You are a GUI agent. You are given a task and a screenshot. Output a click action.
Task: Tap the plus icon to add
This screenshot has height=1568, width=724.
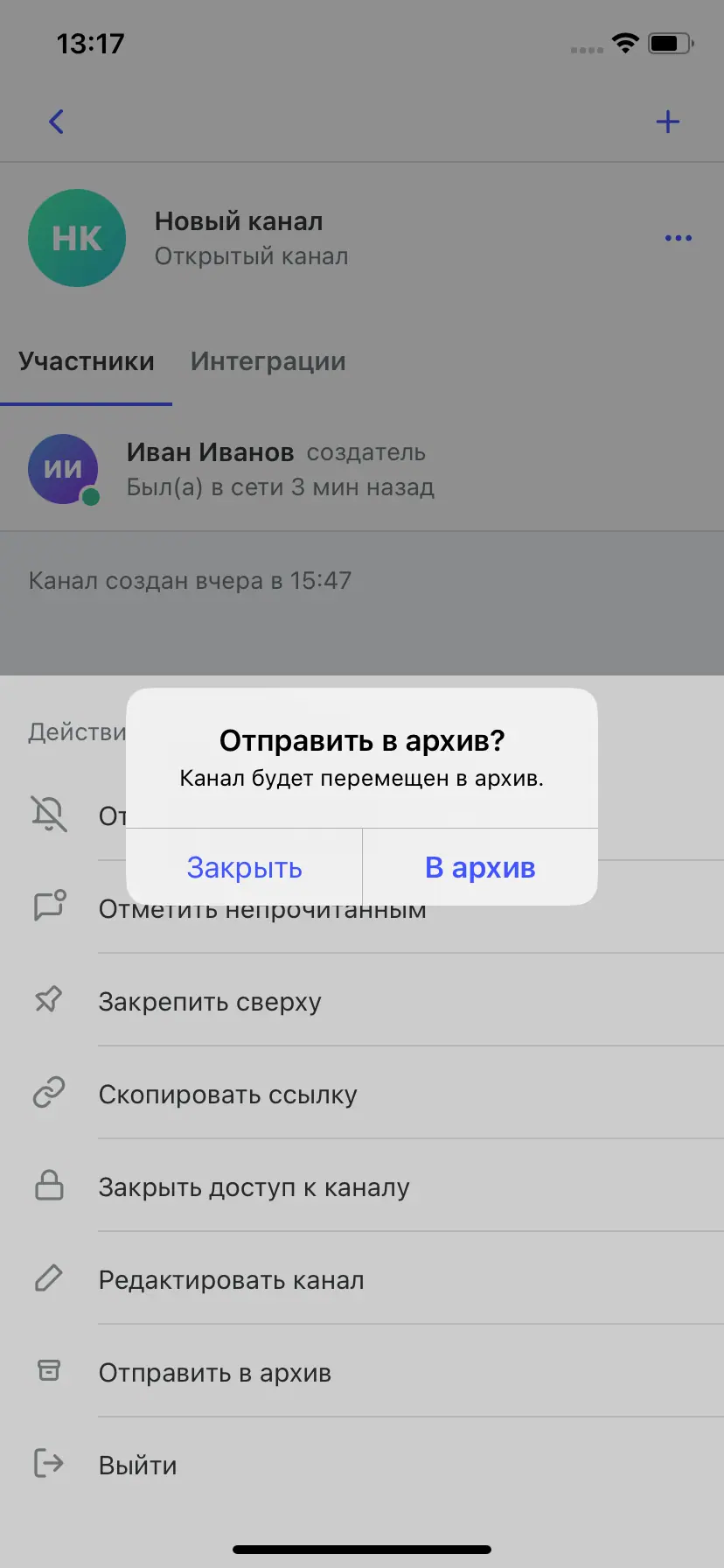click(667, 122)
